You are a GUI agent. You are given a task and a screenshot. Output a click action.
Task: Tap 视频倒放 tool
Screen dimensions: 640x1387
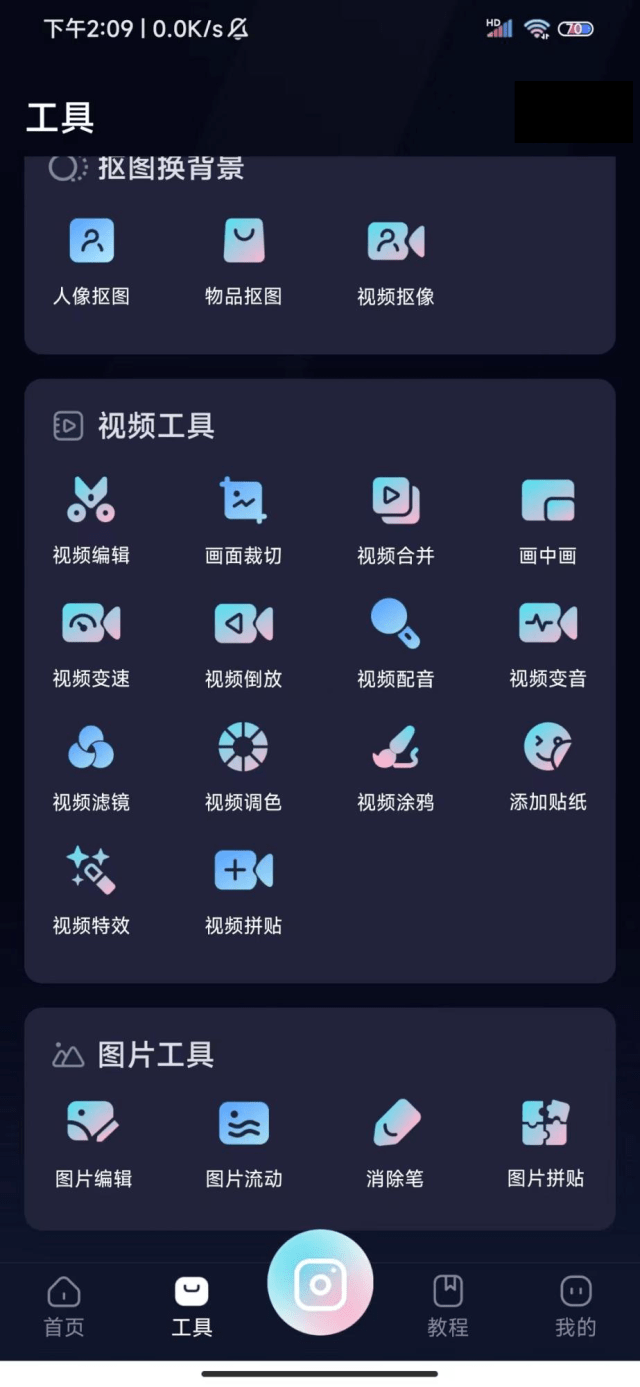[244, 644]
